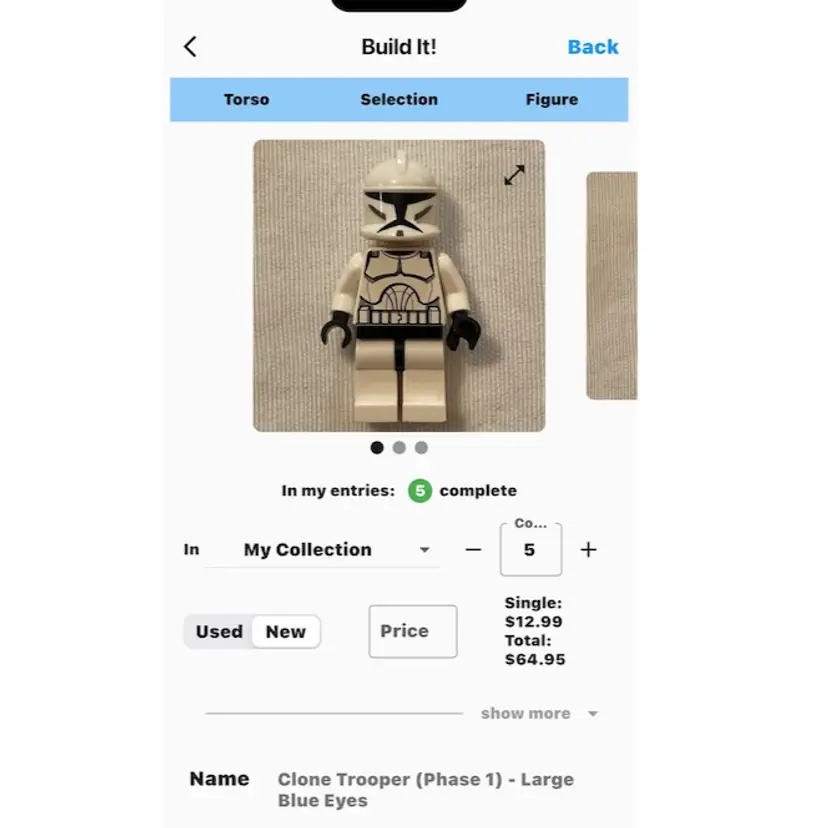
Task: Tap the blue Back button
Action: tap(592, 47)
